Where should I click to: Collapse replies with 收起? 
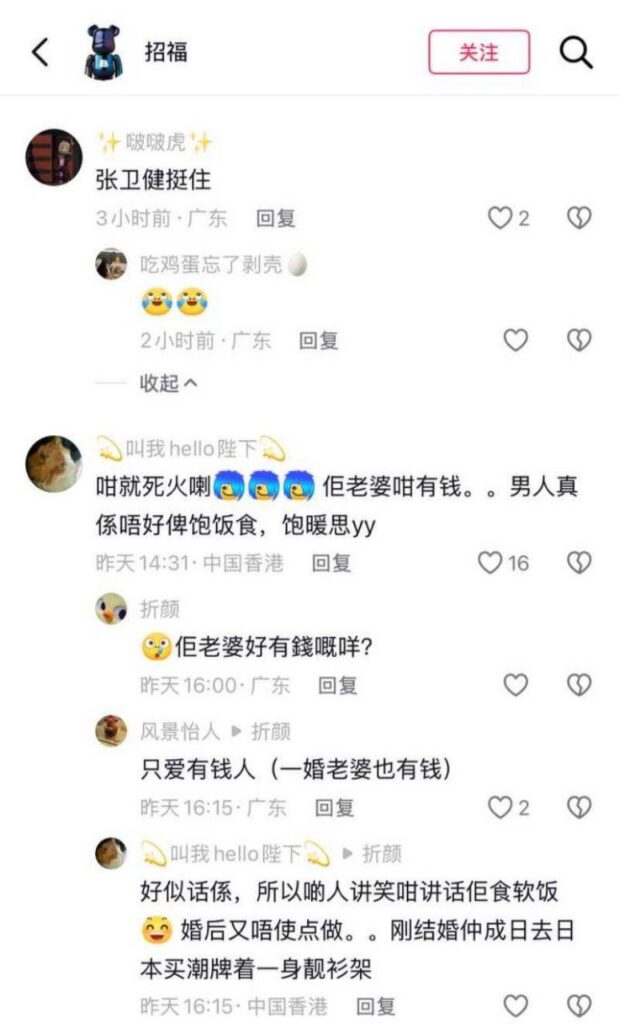click(x=168, y=383)
